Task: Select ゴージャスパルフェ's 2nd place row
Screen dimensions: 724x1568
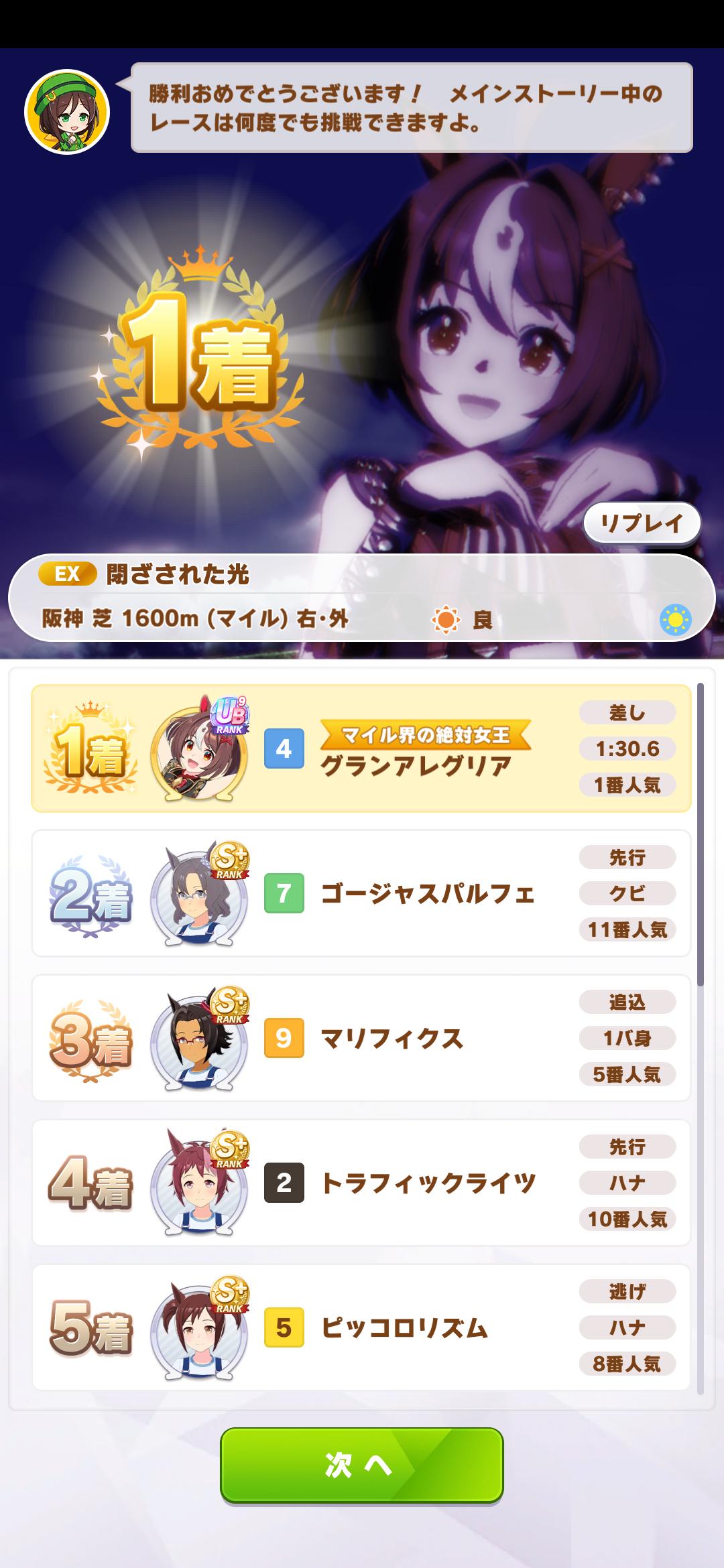Action: (361, 893)
